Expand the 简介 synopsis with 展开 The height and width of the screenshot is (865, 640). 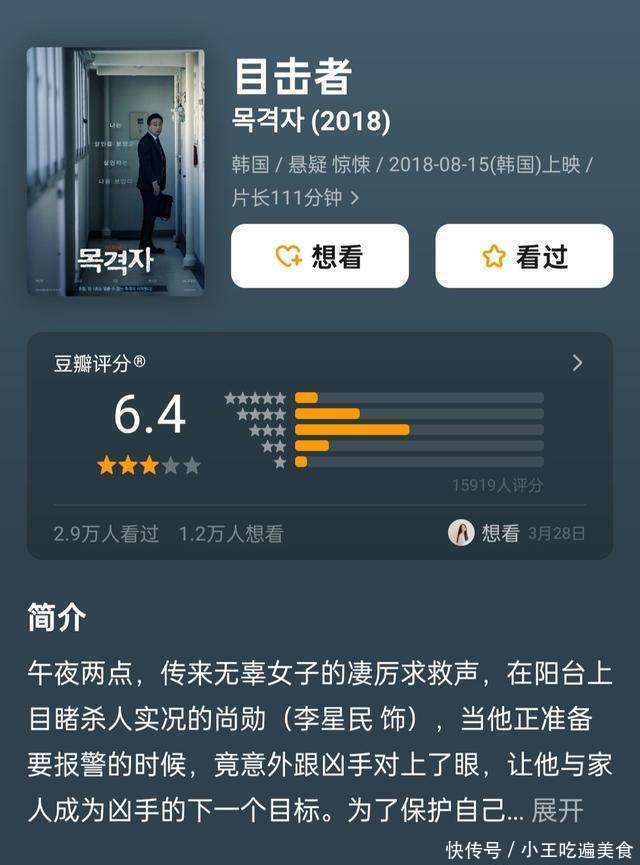[557, 809]
